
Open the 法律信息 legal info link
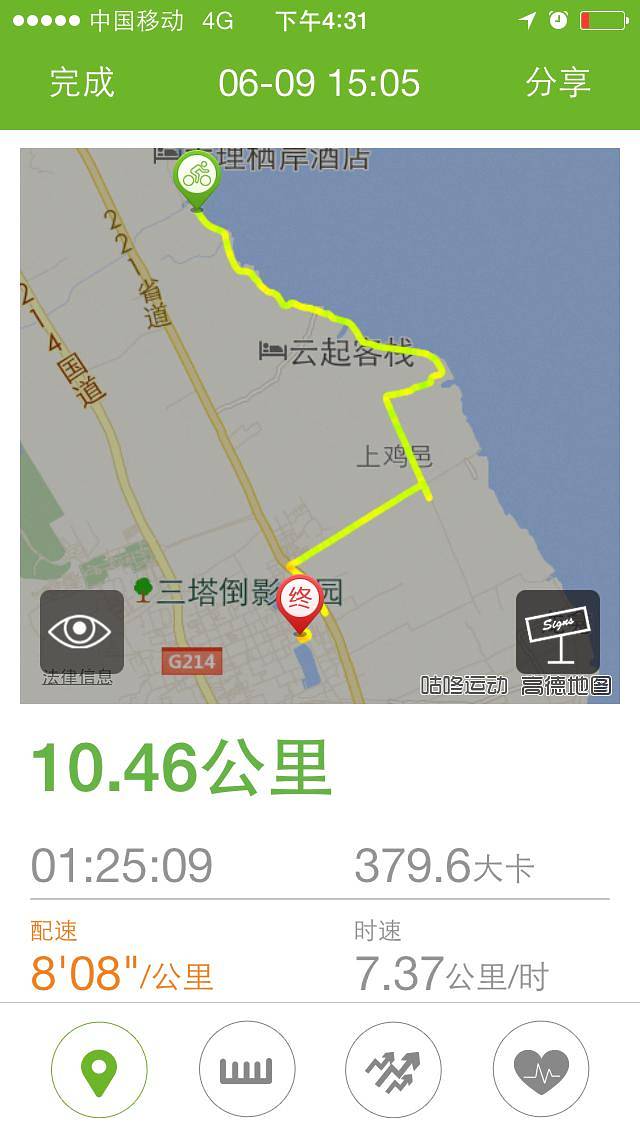click(77, 678)
